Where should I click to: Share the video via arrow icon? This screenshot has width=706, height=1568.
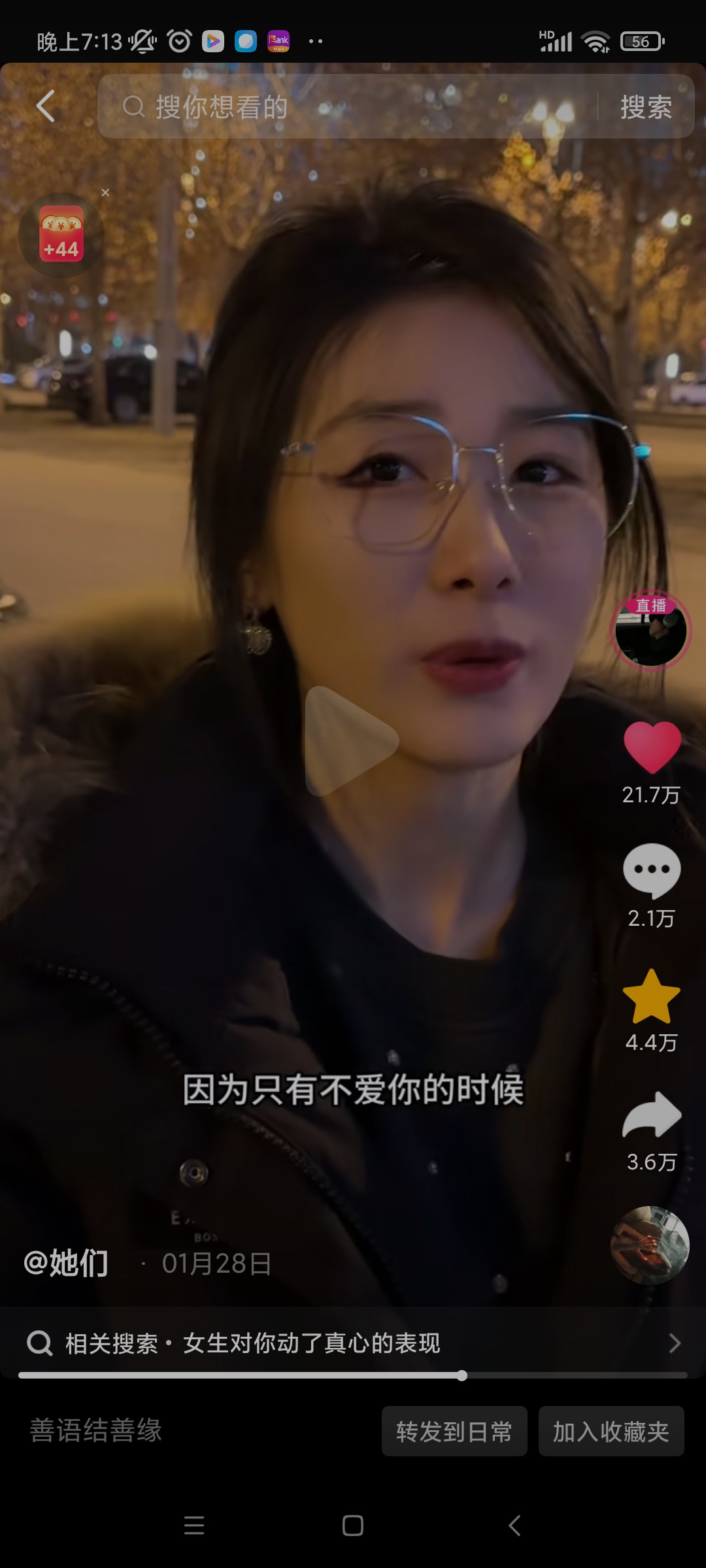coord(651,1115)
